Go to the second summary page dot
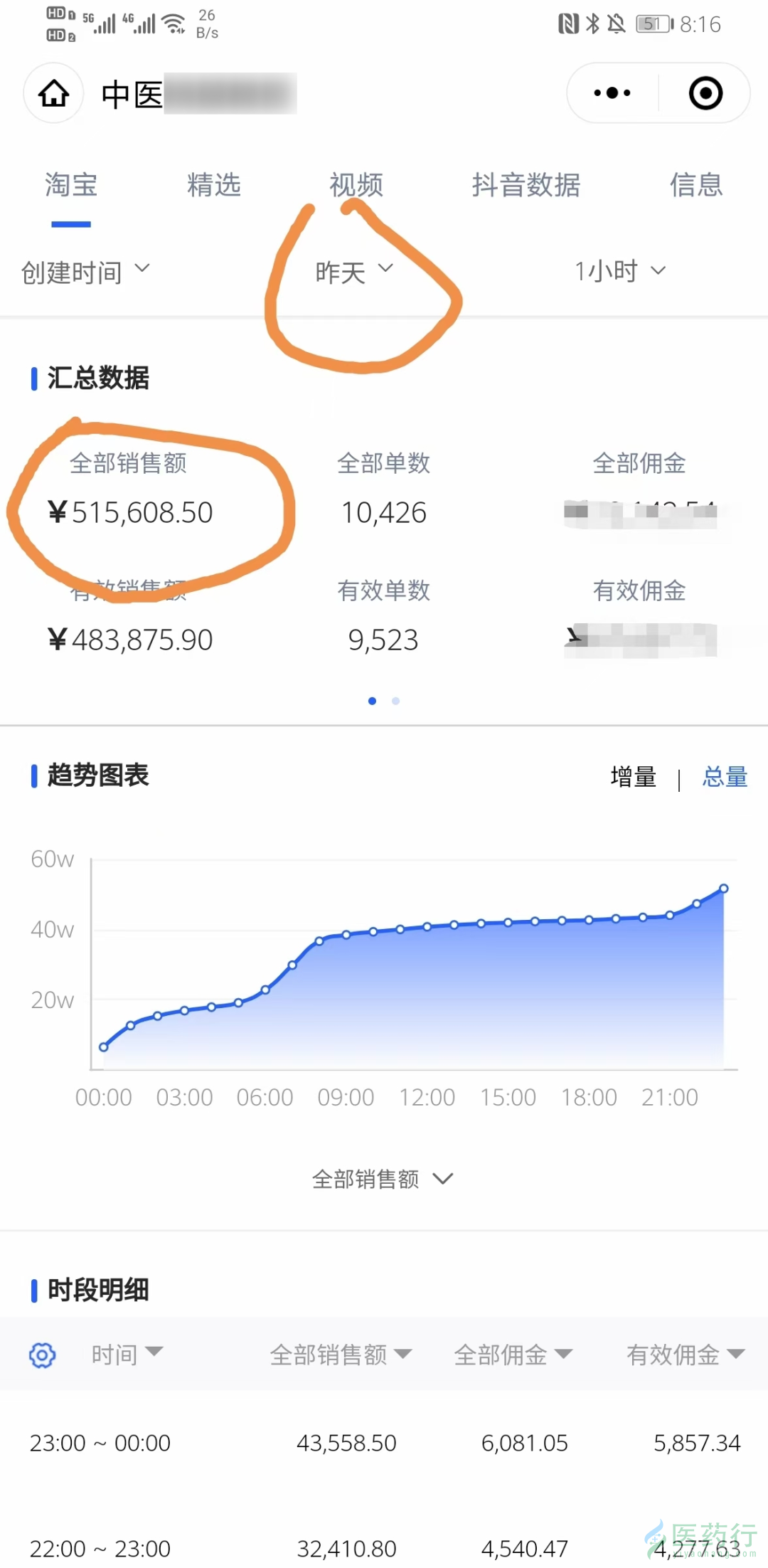Image resolution: width=768 pixels, height=1568 pixels. [395, 701]
